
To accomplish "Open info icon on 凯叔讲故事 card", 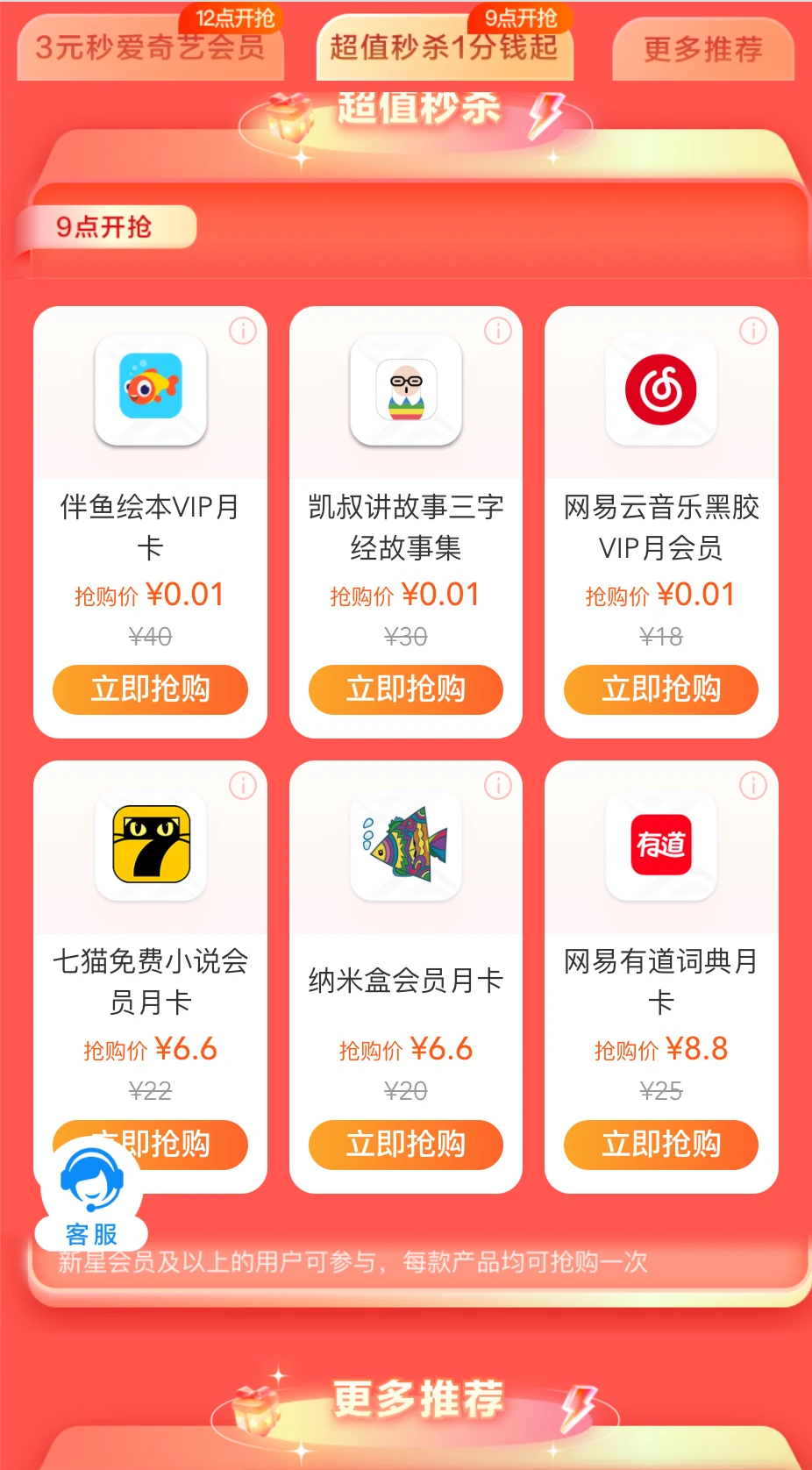I will tap(498, 331).
